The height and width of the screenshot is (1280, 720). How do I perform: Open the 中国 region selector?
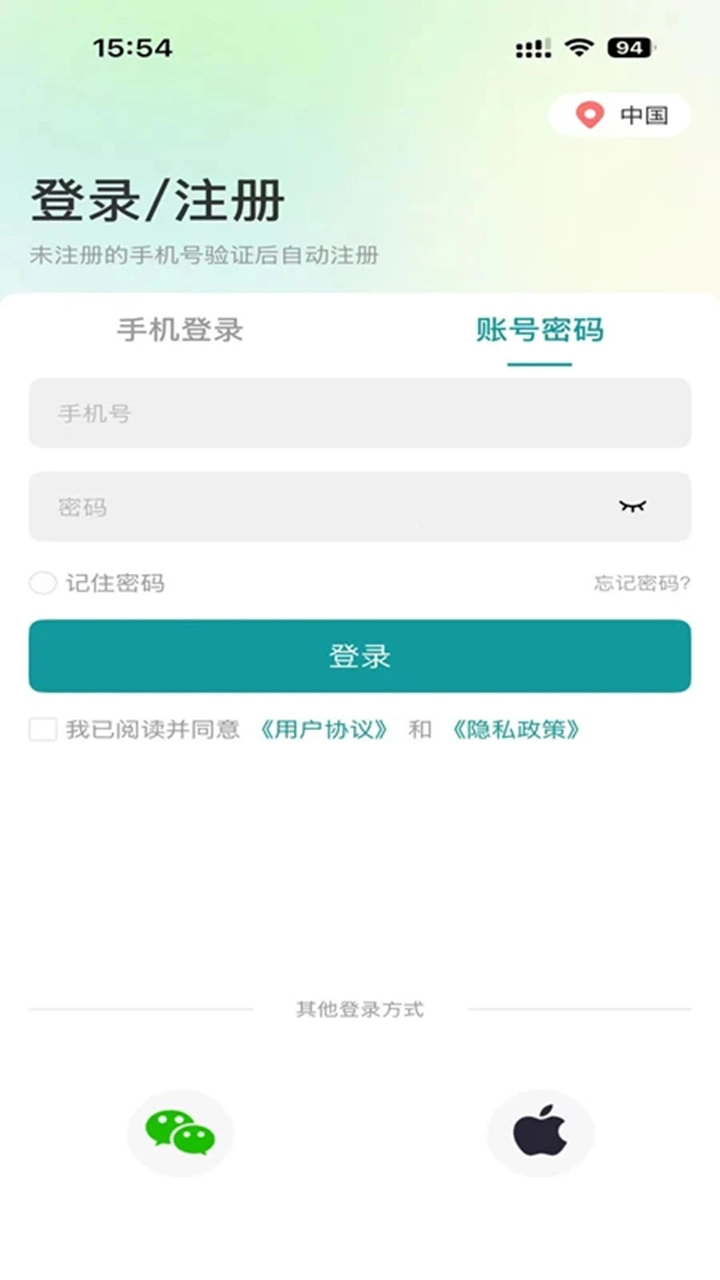tap(620, 115)
